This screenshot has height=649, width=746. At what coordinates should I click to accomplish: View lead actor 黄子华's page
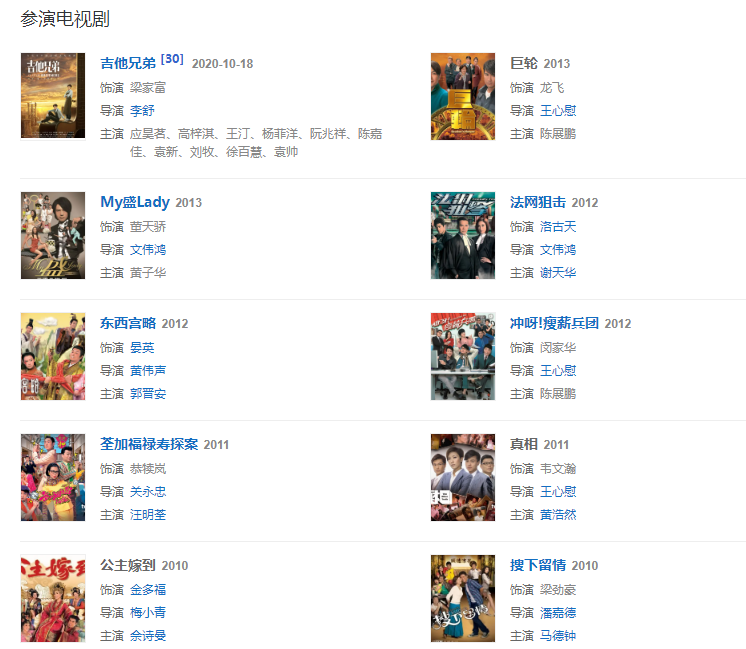pos(148,272)
